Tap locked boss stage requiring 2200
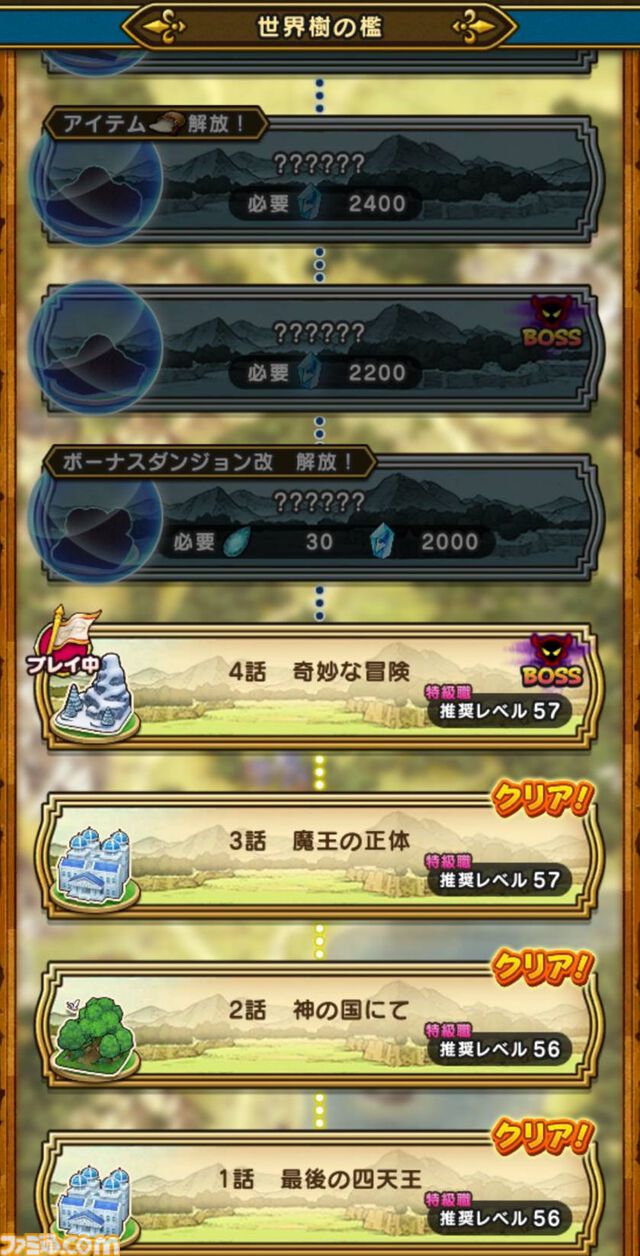This screenshot has width=640, height=1256. 320,352
